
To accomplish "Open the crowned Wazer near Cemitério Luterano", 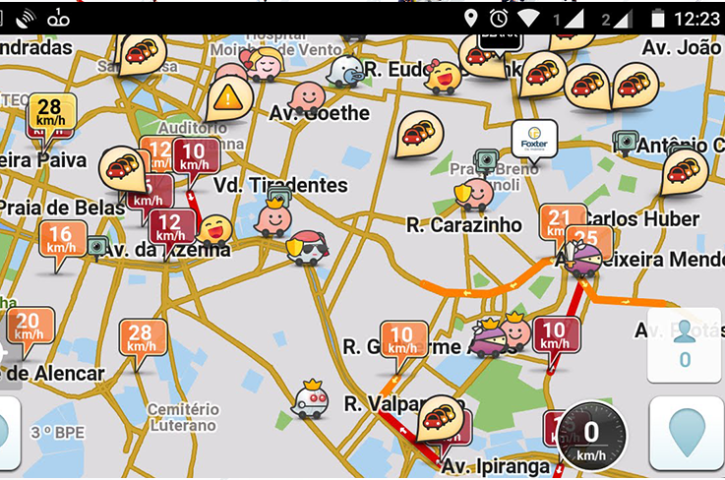I will pos(311,400).
